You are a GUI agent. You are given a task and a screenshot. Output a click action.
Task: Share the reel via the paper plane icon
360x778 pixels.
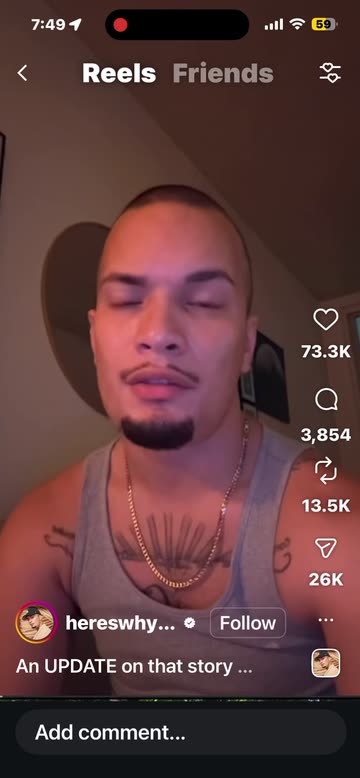(326, 548)
